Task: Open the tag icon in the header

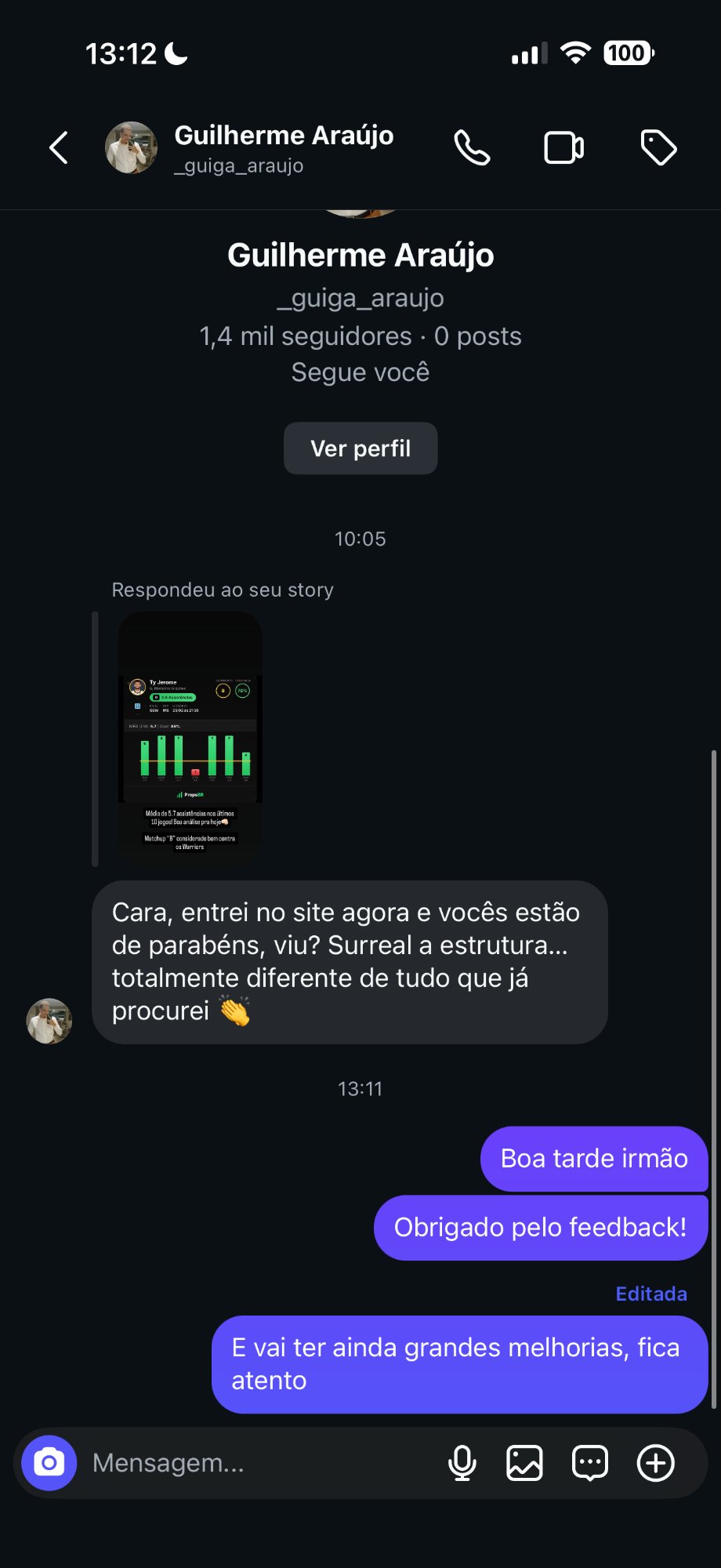Action: (658, 147)
